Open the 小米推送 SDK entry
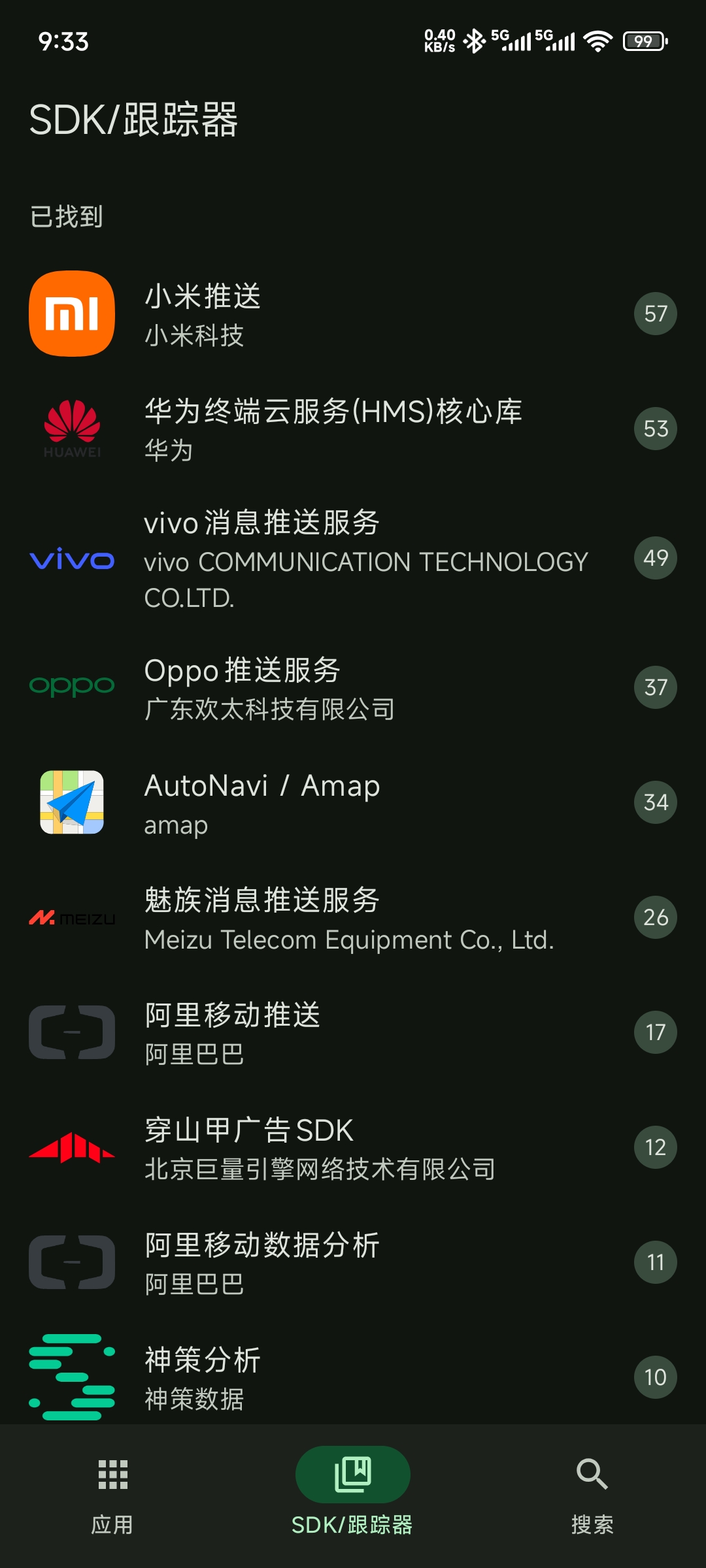The width and height of the screenshot is (706, 1568). click(x=353, y=314)
